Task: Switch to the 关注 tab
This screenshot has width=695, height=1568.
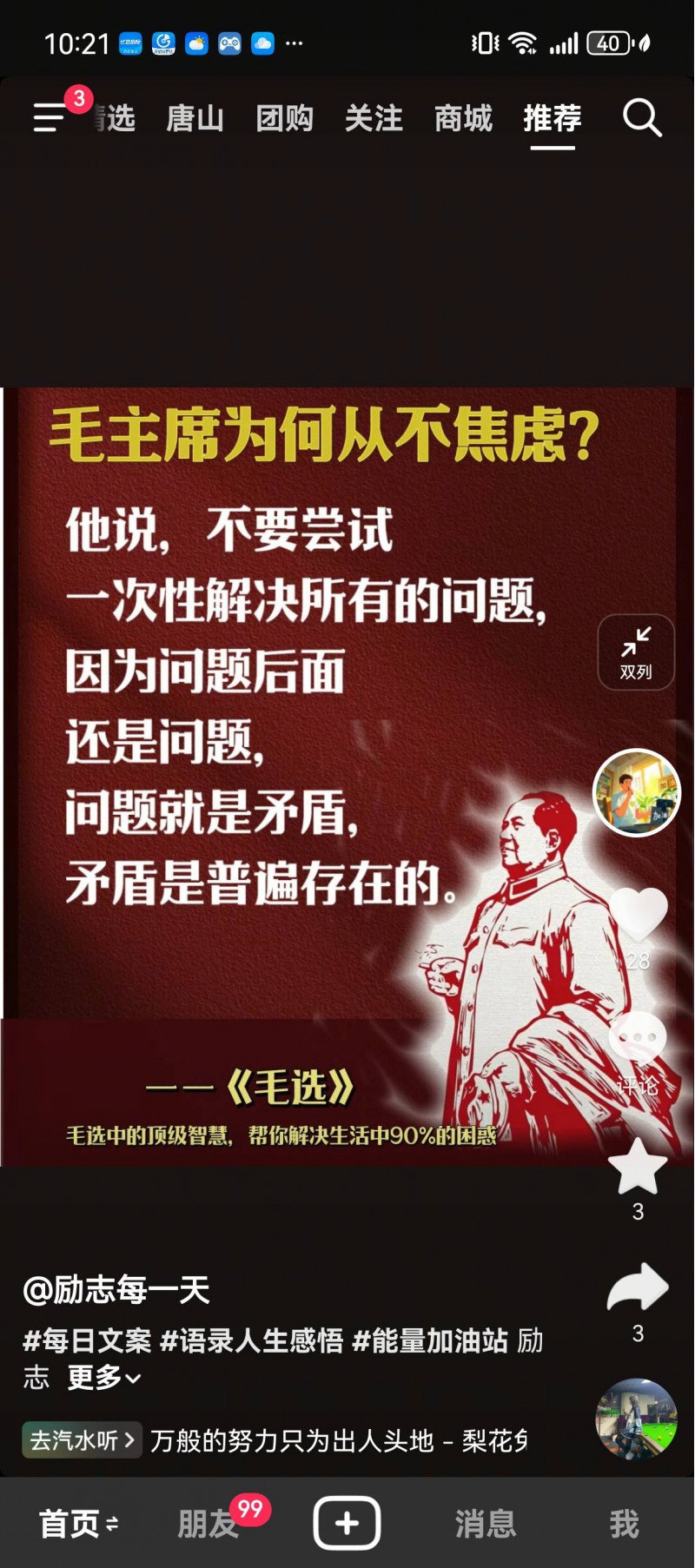Action: (374, 118)
